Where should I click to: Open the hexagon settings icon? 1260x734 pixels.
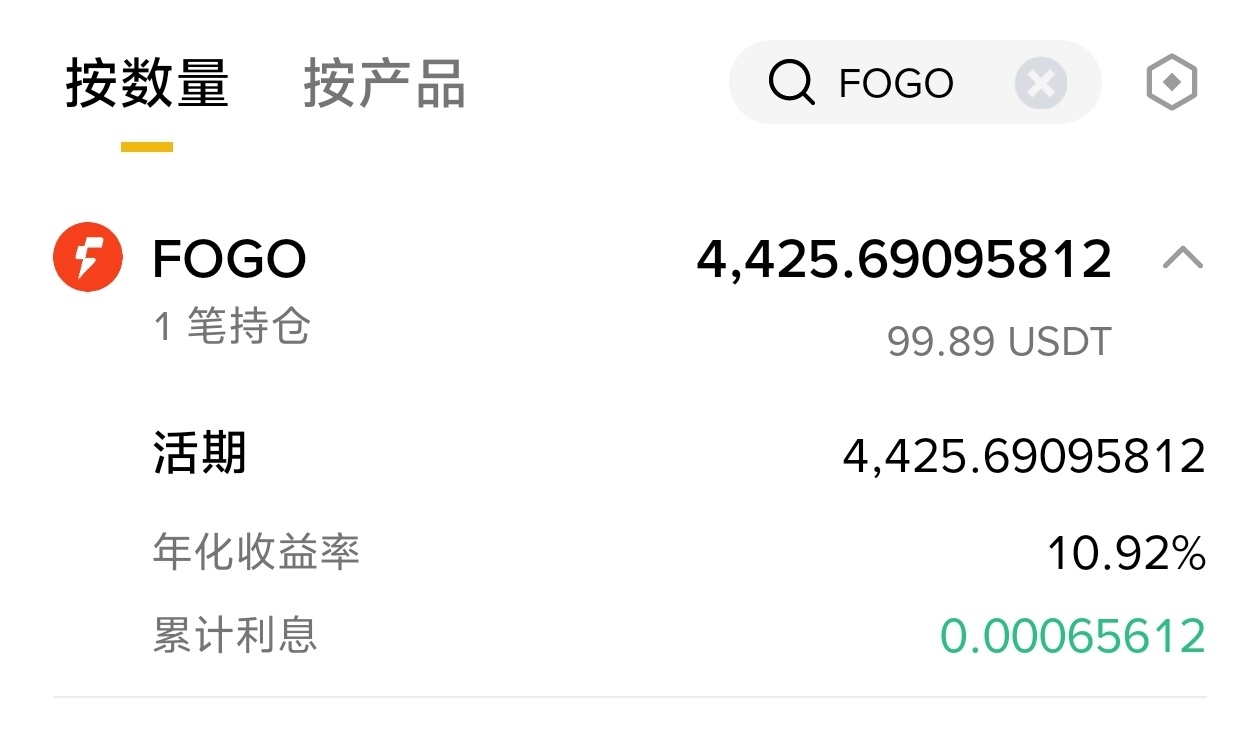(1171, 84)
